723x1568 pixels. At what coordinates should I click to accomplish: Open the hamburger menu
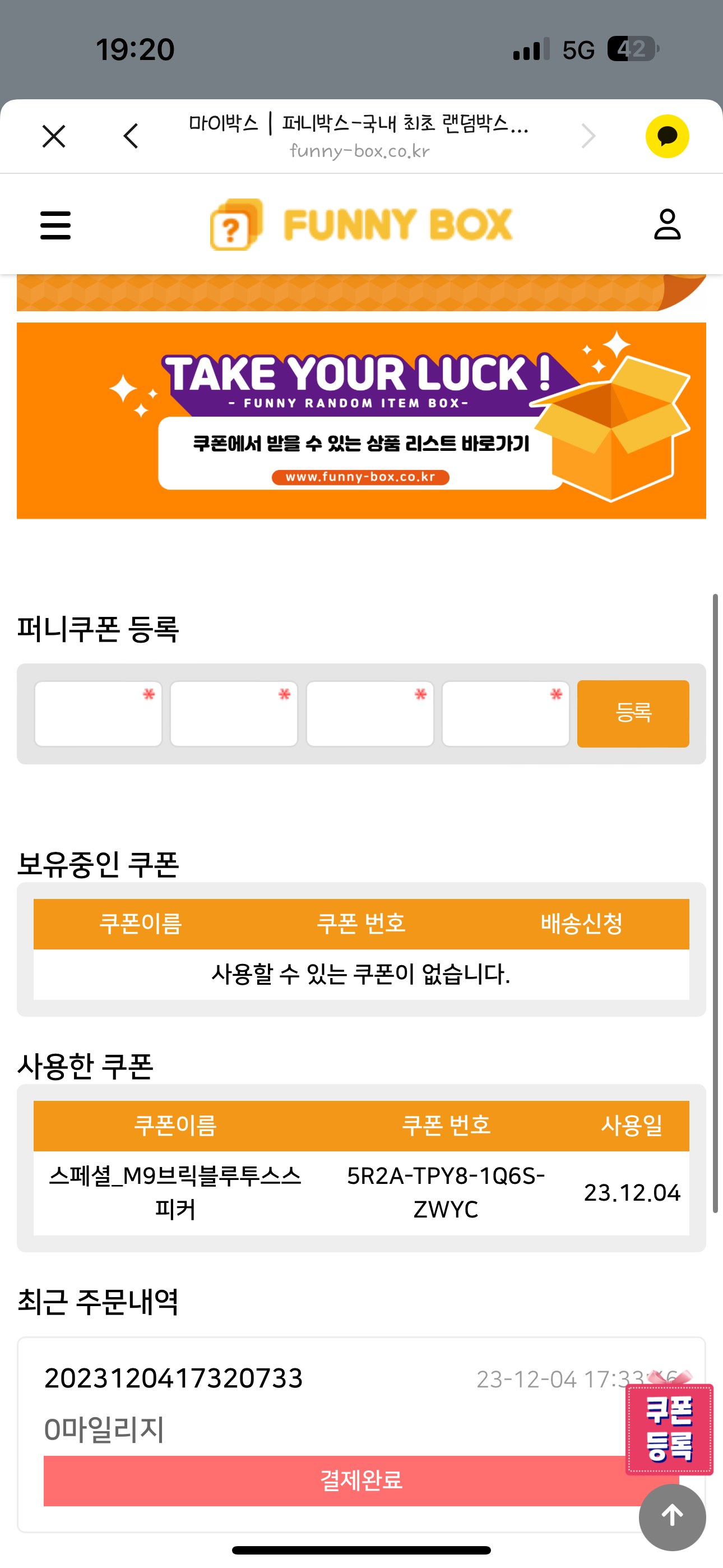click(x=55, y=225)
